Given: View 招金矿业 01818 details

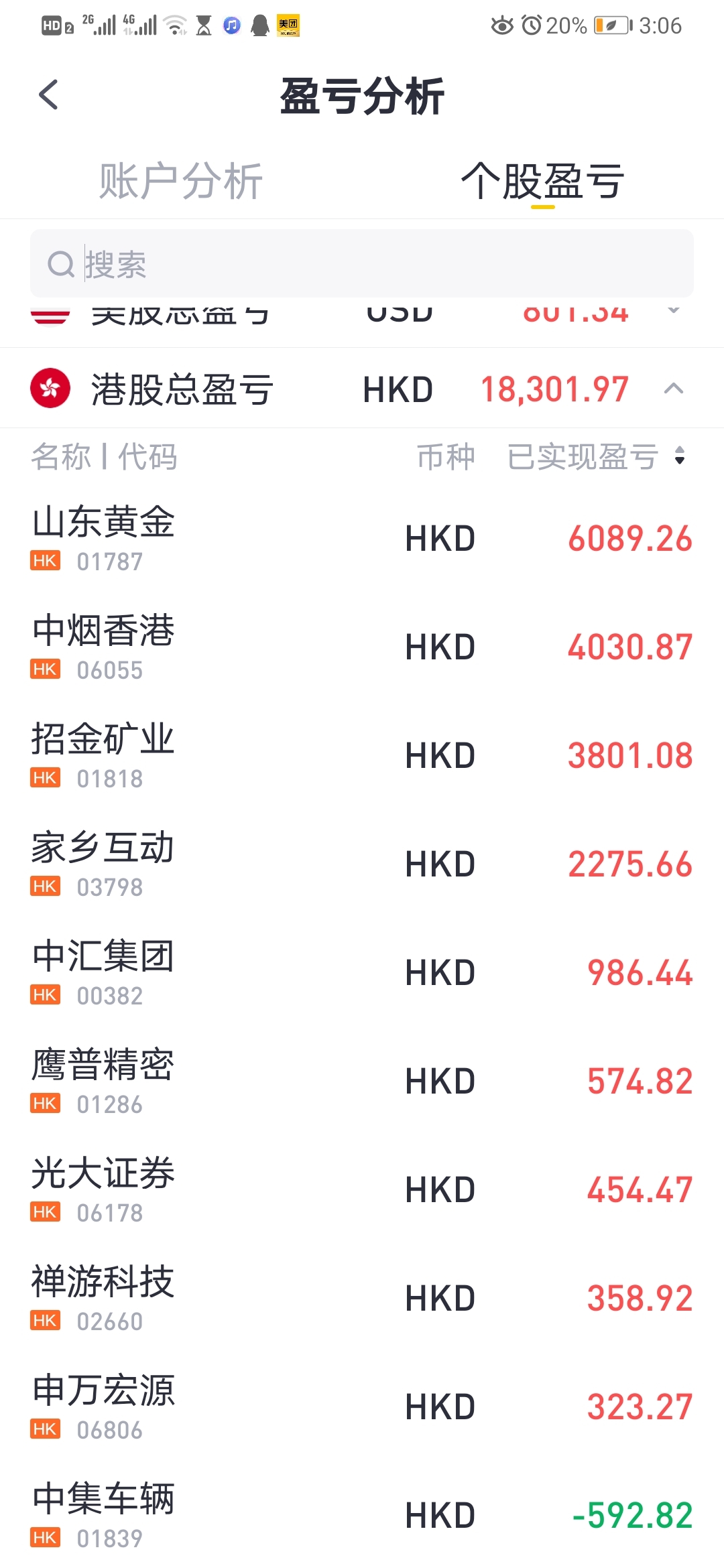Looking at the screenshot, I should (362, 756).
